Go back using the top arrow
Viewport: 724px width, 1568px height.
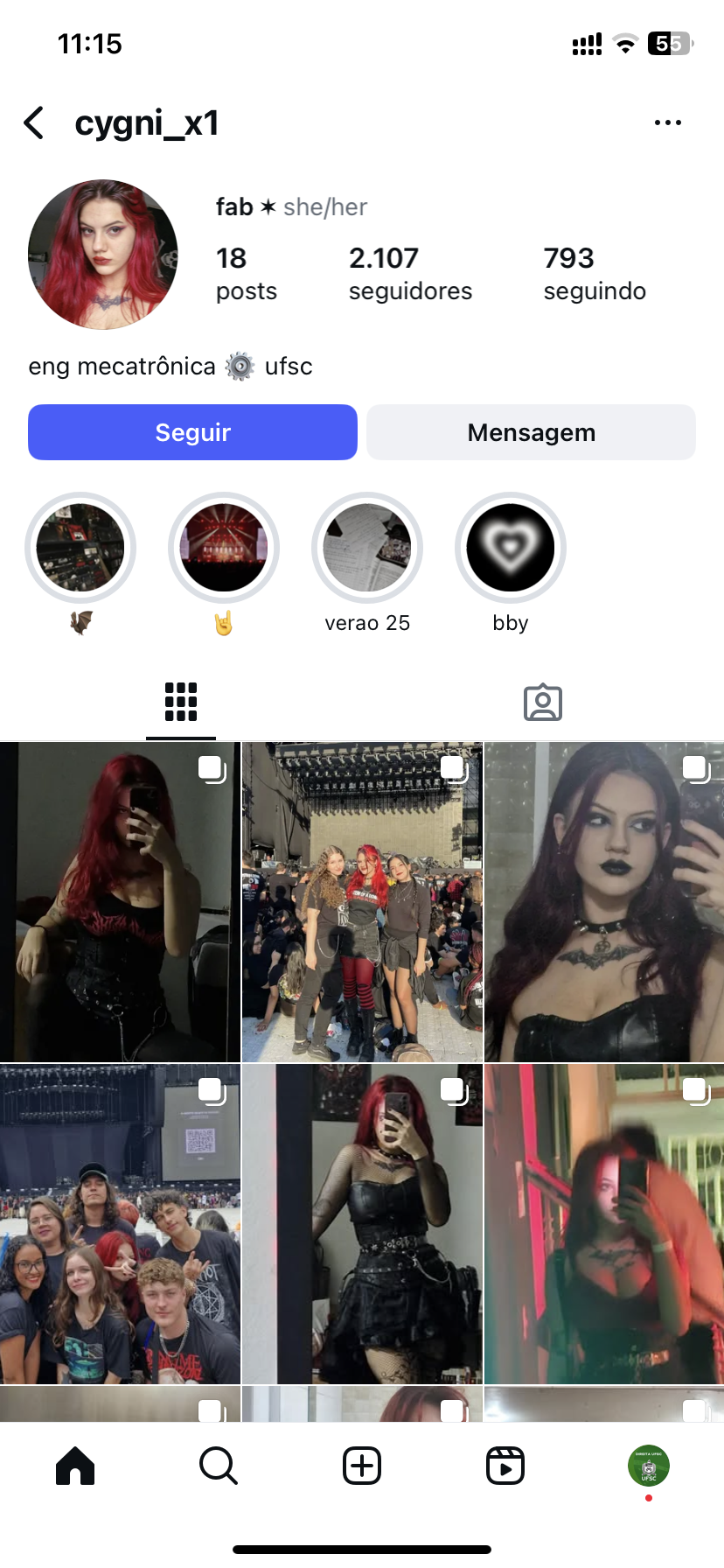pyautogui.click(x=35, y=123)
